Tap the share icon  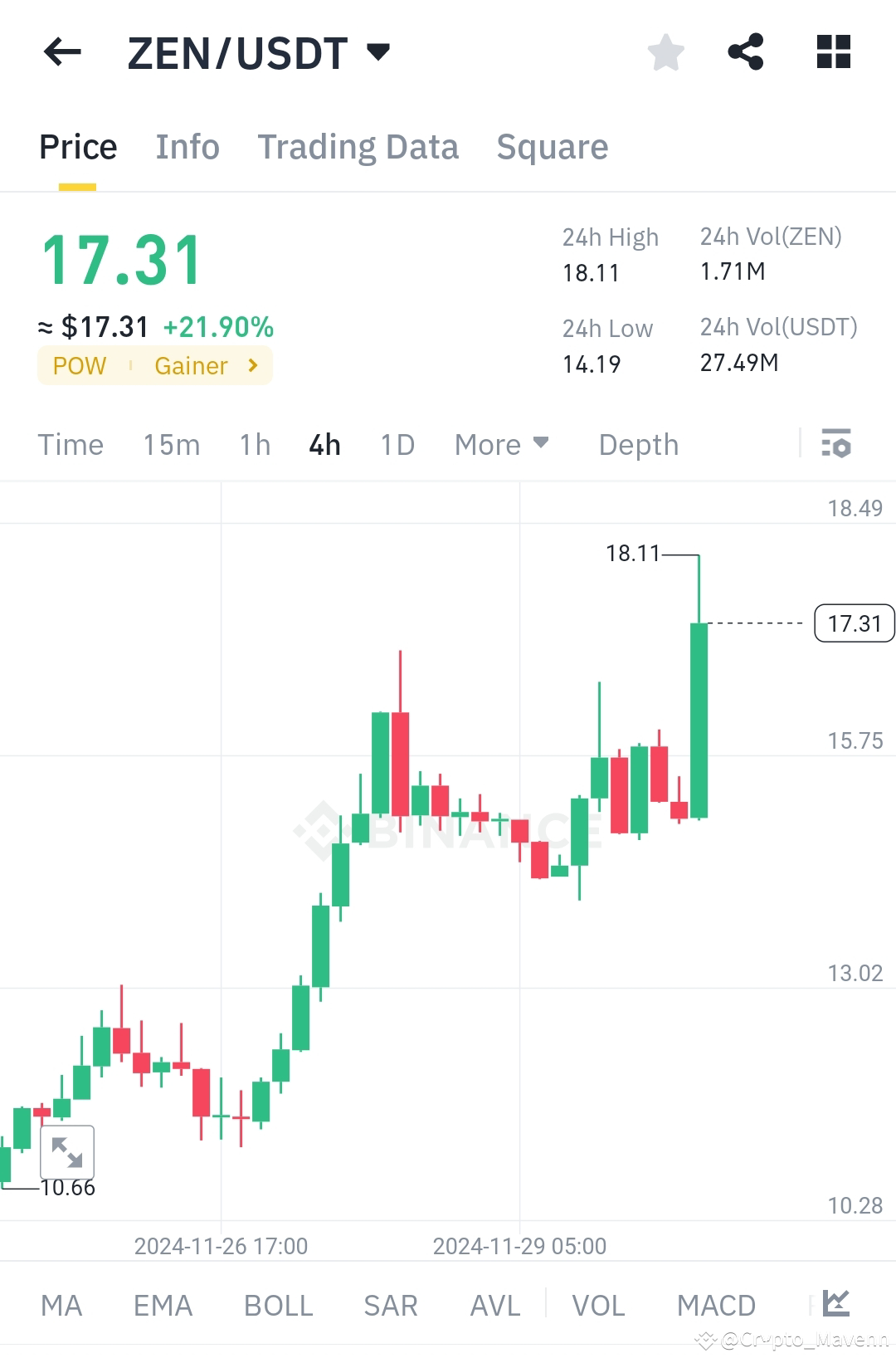pyautogui.click(x=746, y=52)
